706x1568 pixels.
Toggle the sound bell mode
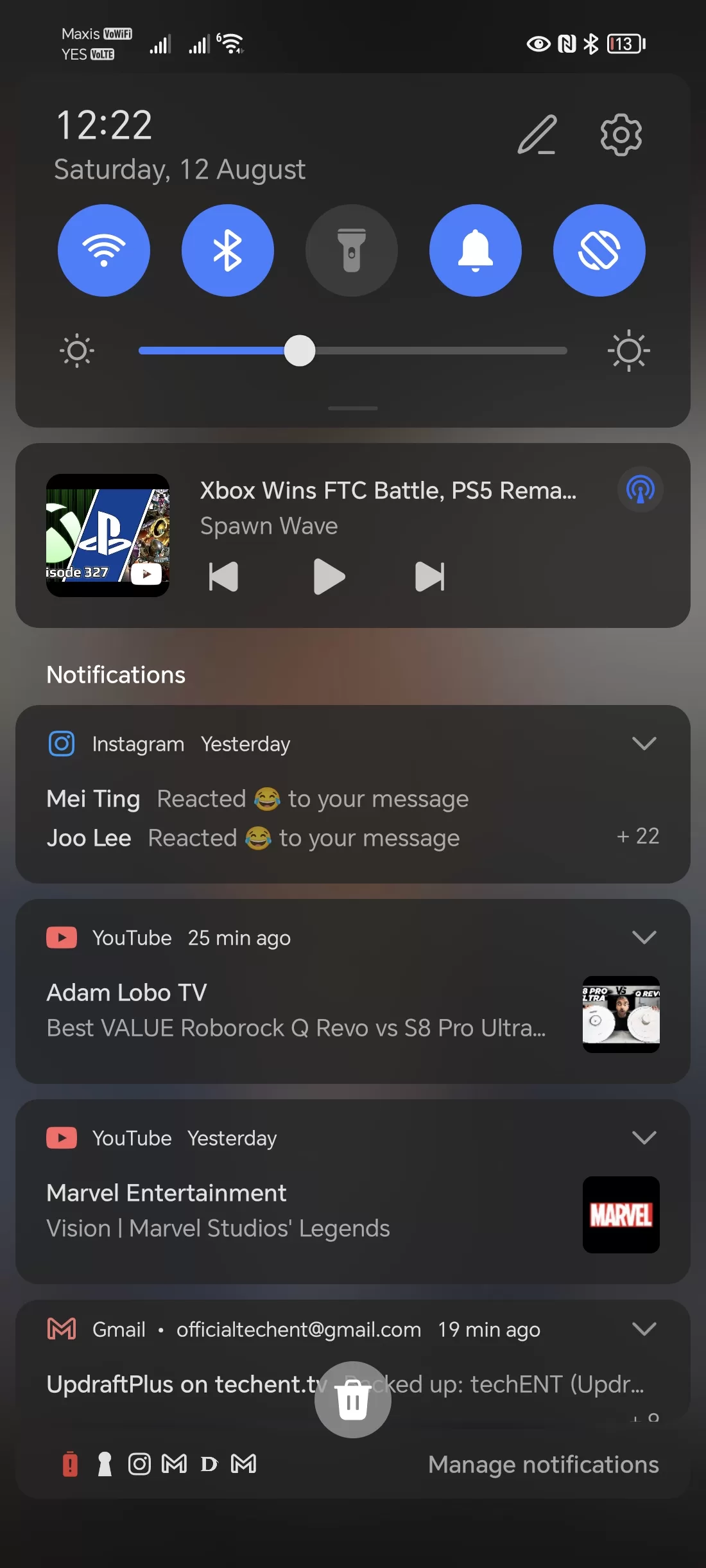[476, 250]
